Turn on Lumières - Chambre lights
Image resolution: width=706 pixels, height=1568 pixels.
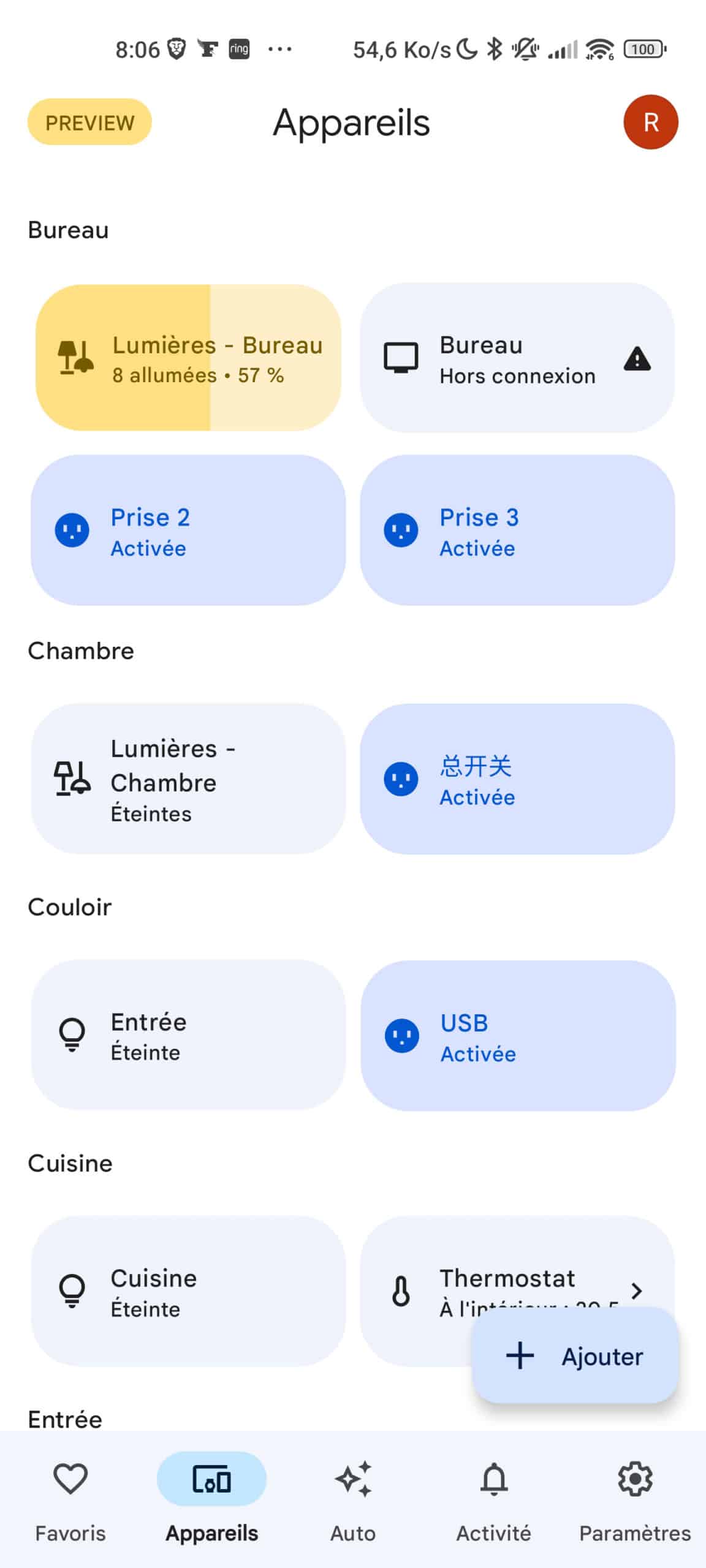coord(188,778)
